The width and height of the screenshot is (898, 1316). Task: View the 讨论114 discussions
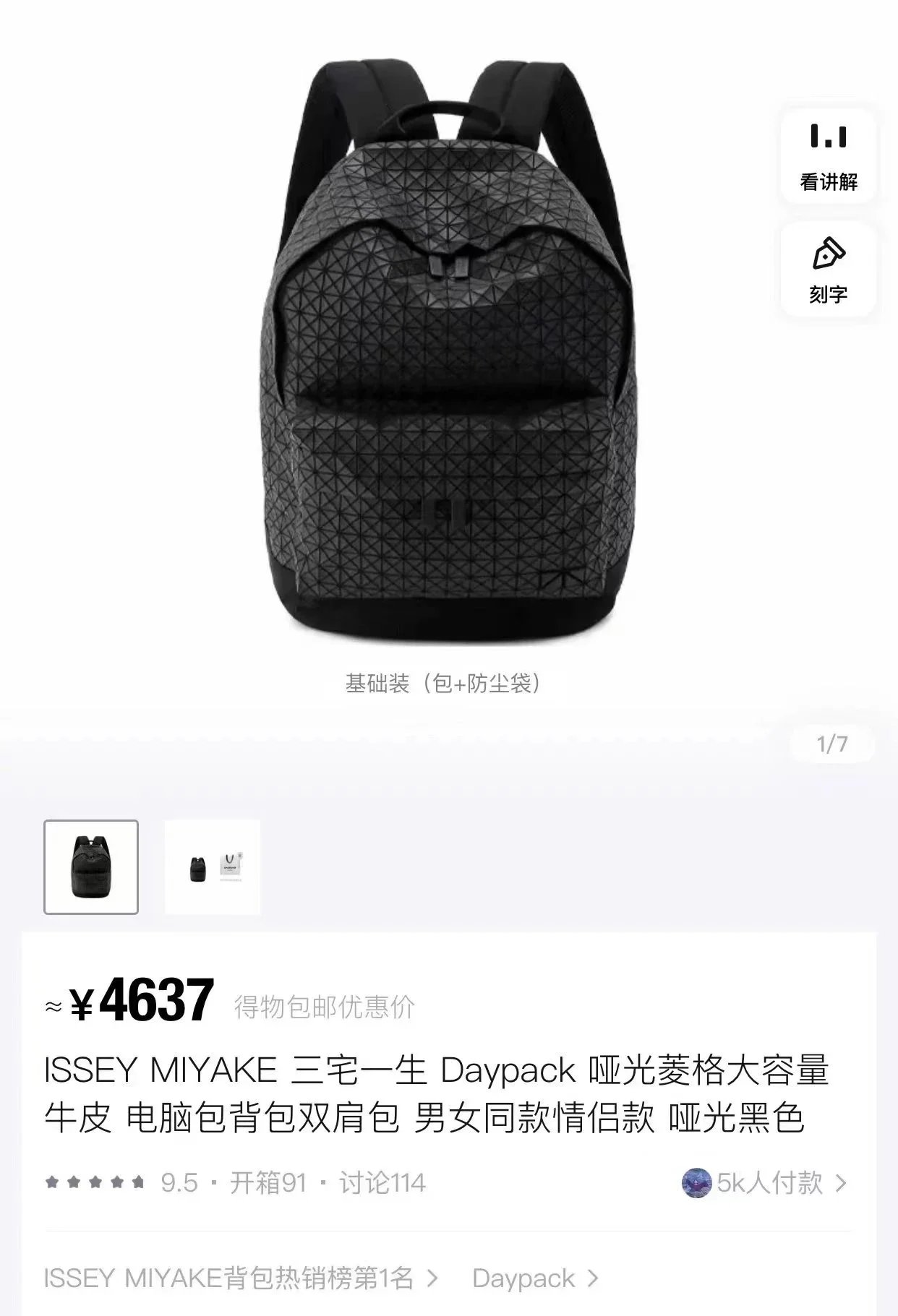(382, 1183)
